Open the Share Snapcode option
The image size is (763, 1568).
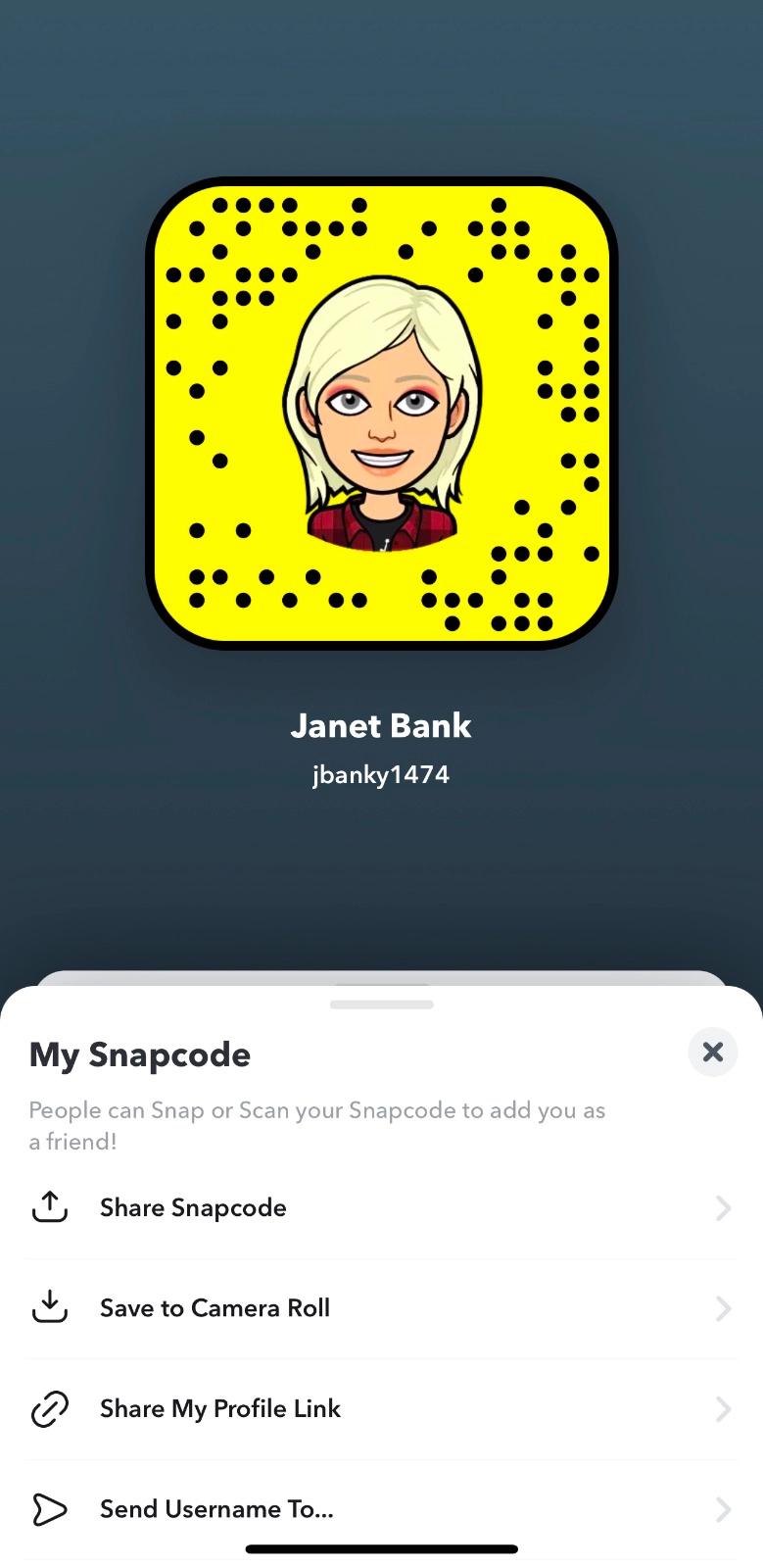pos(381,1207)
